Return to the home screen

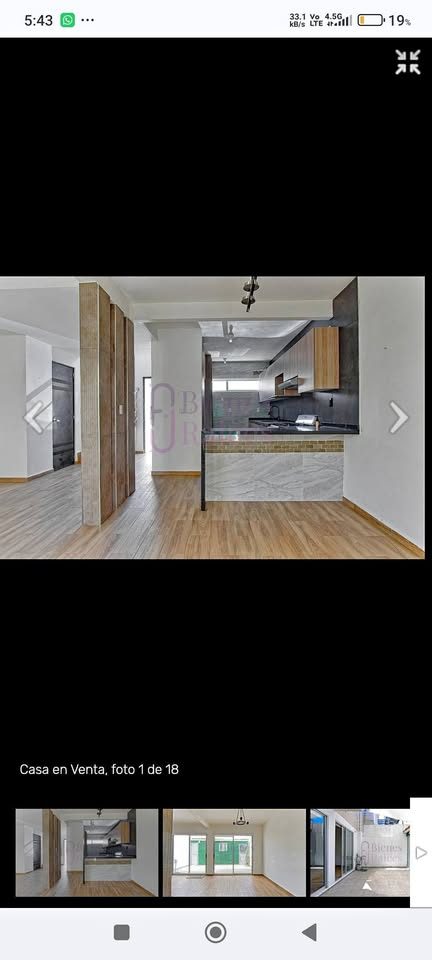[x=215, y=932]
